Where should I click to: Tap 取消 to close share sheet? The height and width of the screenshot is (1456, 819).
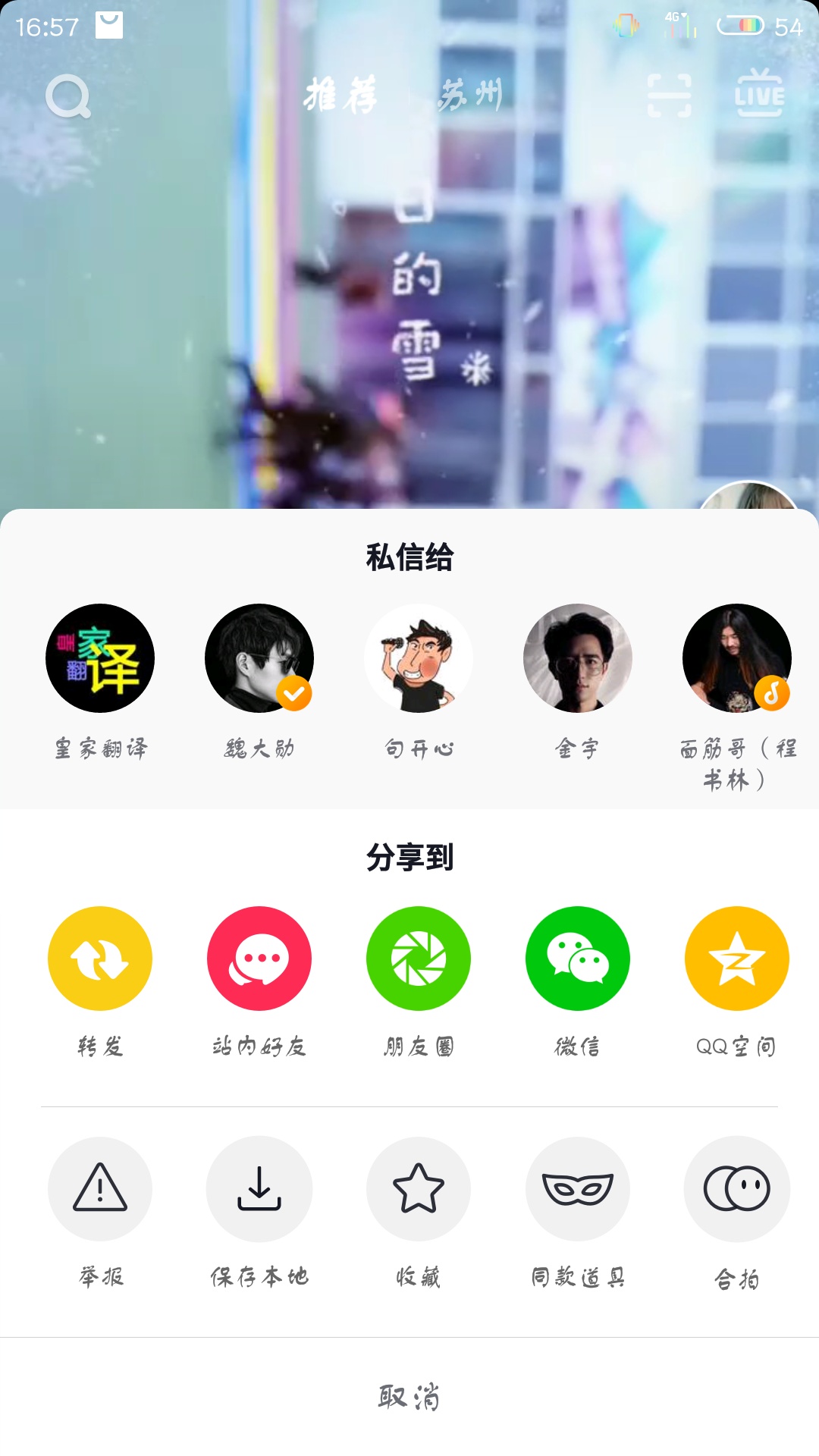(409, 1396)
